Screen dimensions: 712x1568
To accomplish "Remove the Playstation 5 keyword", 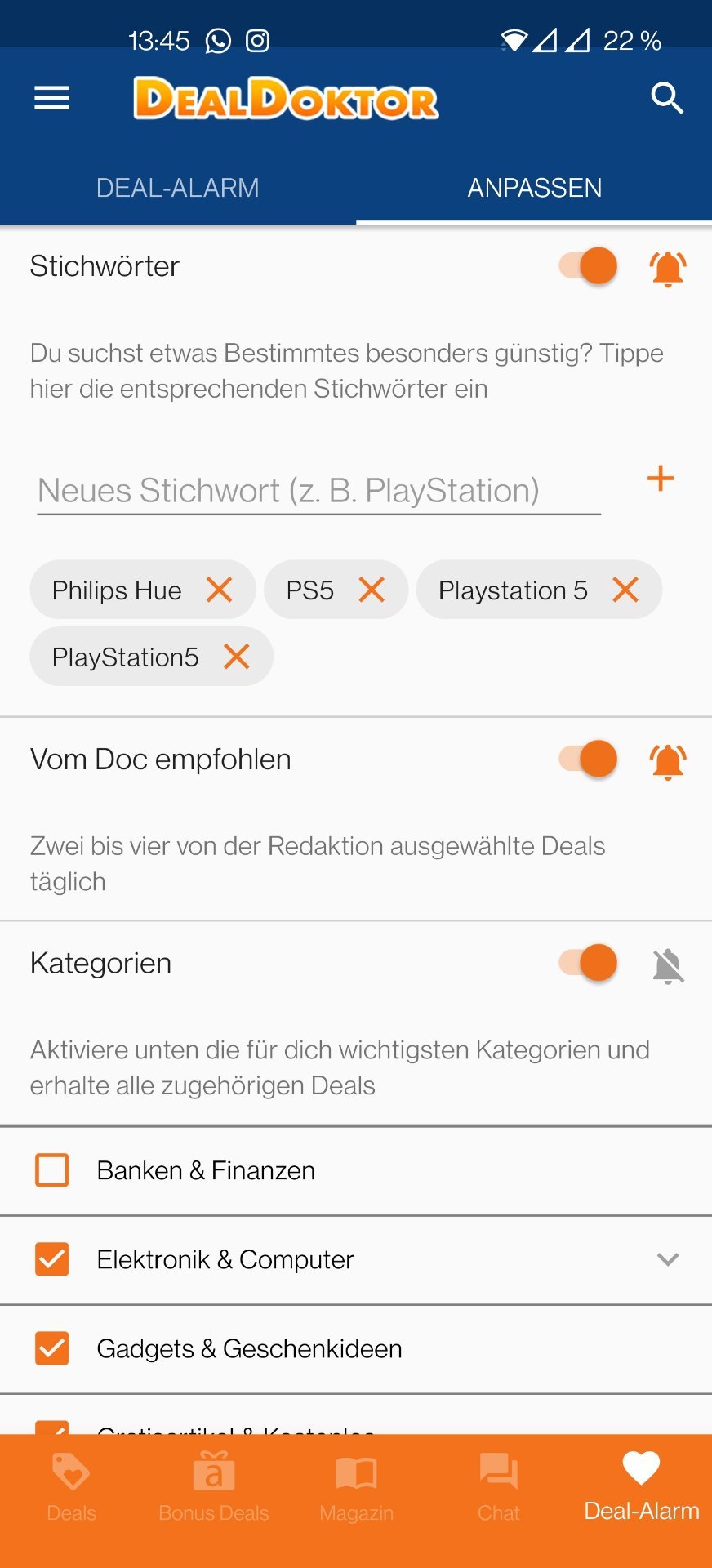I will [625, 590].
